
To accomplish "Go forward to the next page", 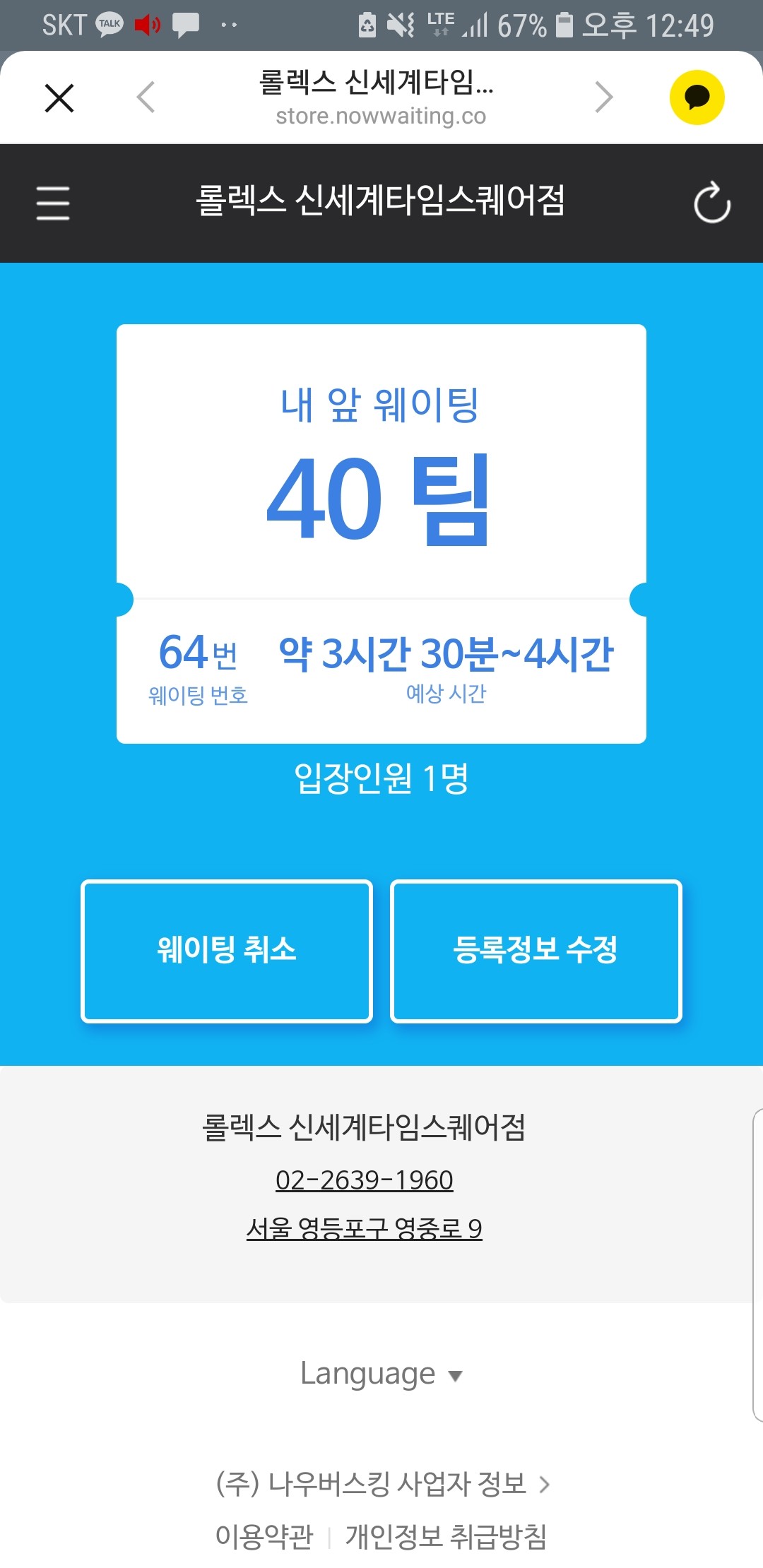I will pos(603,97).
